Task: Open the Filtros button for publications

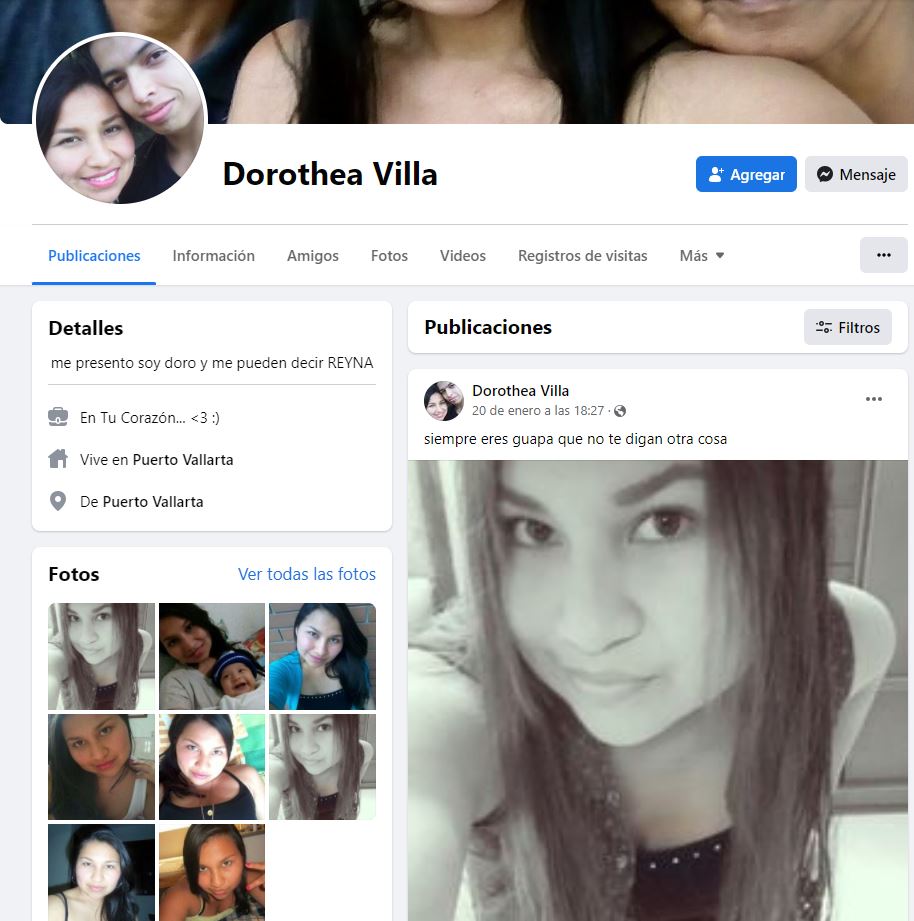Action: 847,327
